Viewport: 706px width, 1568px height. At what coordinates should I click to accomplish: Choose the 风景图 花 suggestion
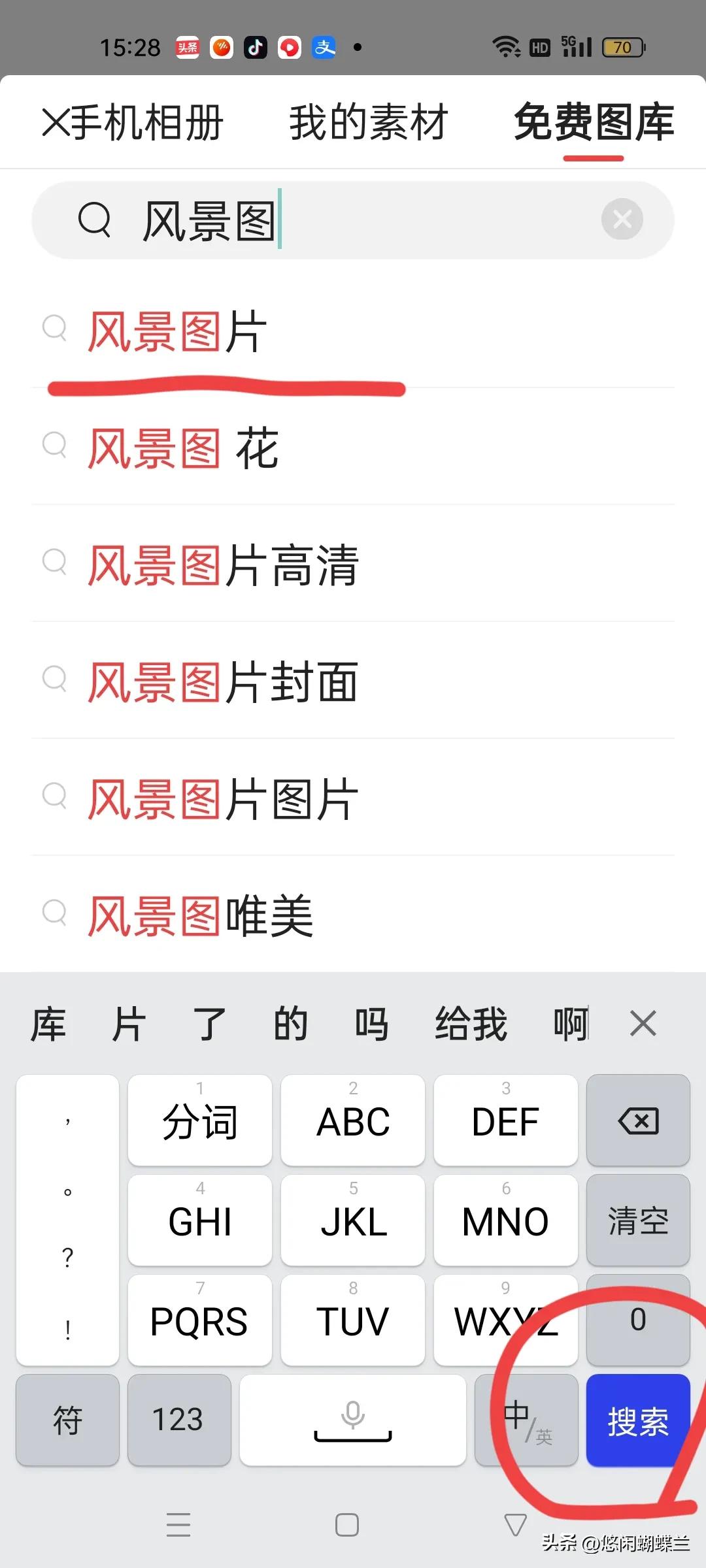184,449
